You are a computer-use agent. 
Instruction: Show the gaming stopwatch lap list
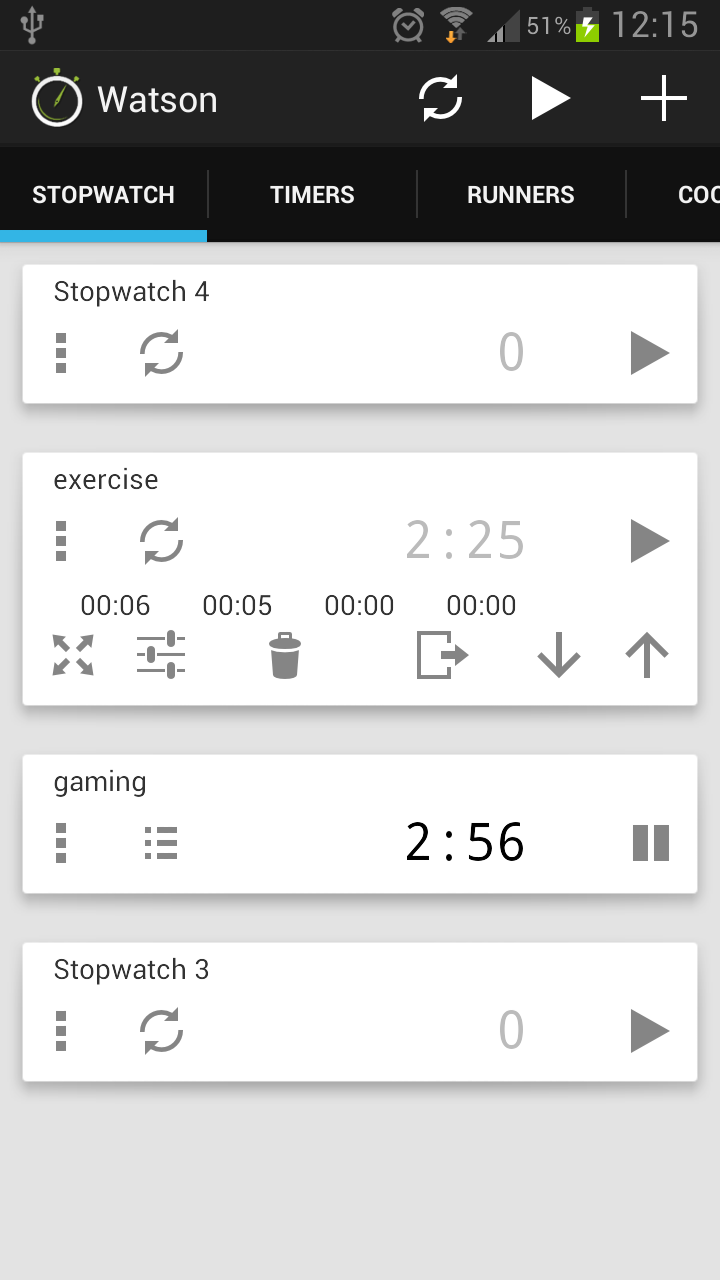(x=160, y=843)
